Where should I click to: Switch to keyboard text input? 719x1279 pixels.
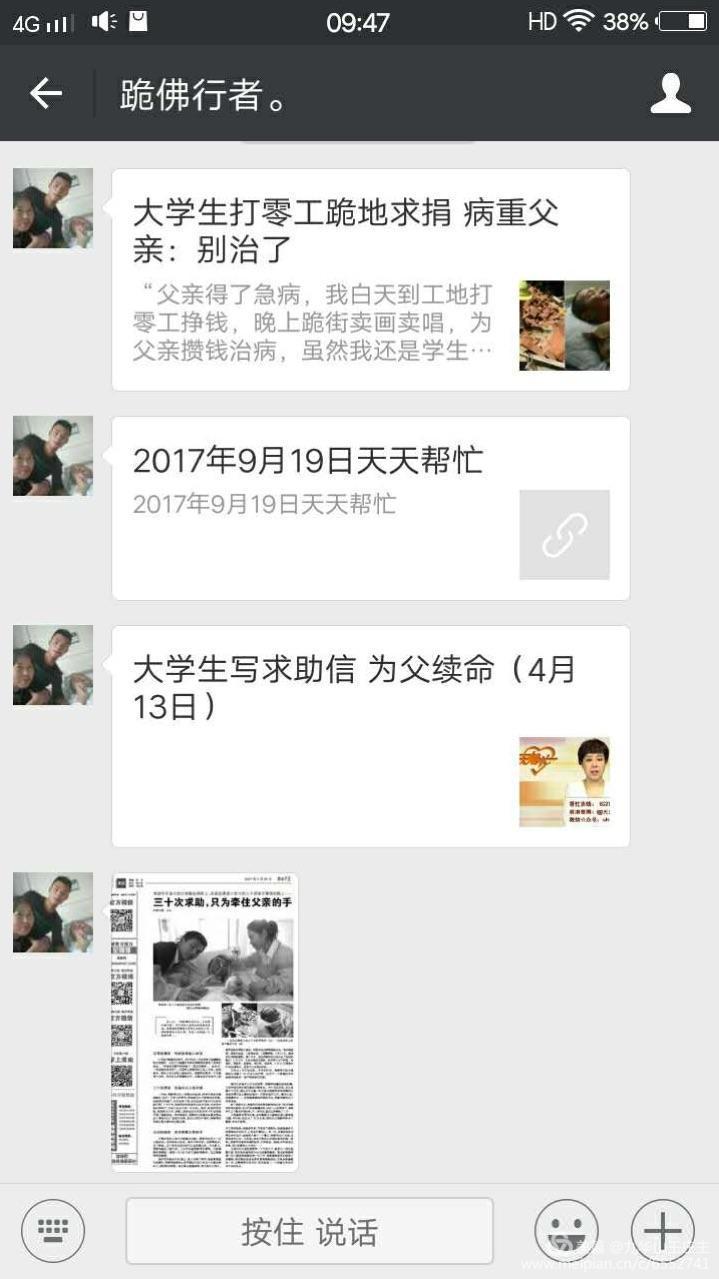tap(52, 1231)
